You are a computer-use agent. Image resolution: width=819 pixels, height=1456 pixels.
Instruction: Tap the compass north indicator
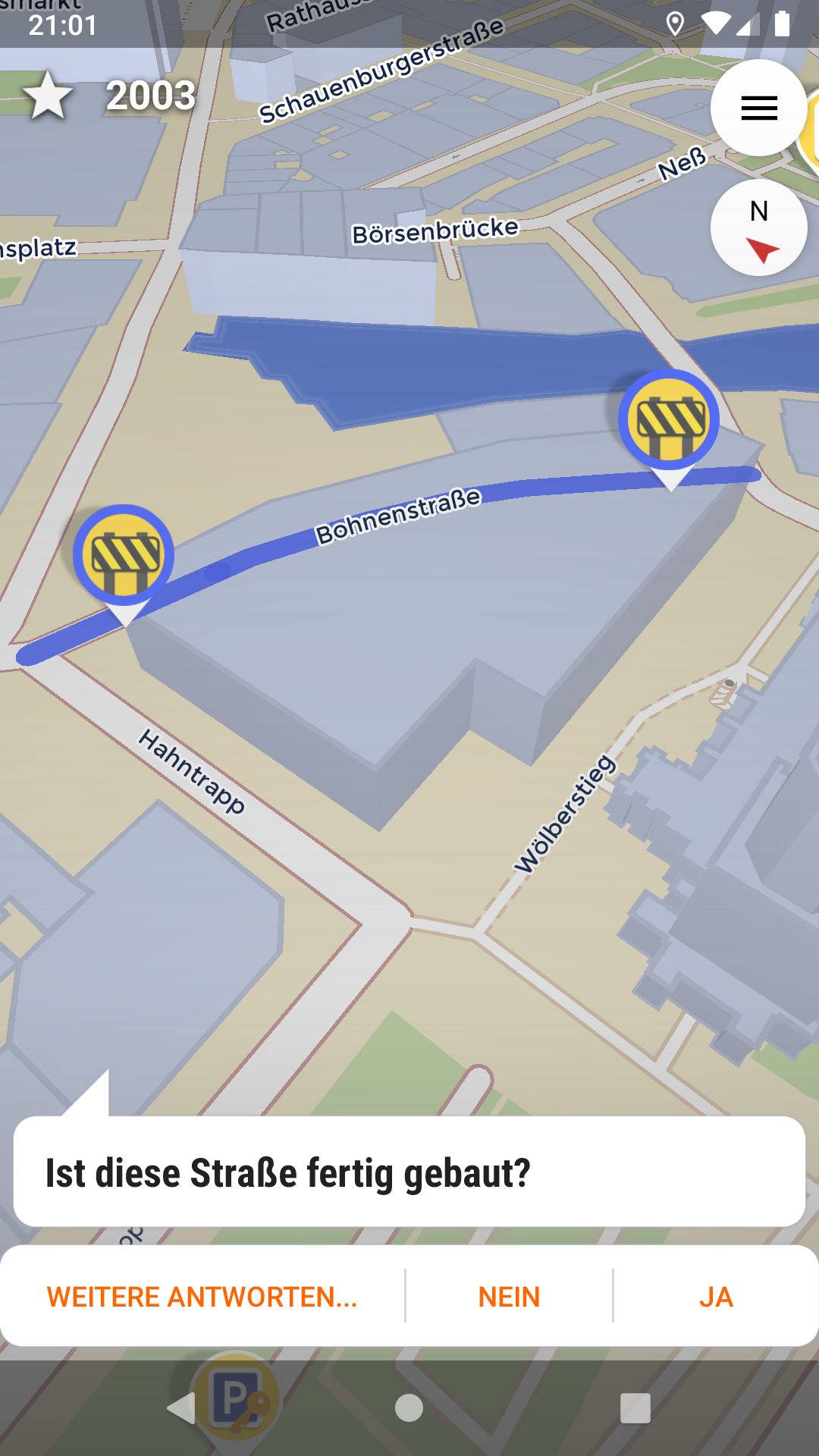(758, 227)
